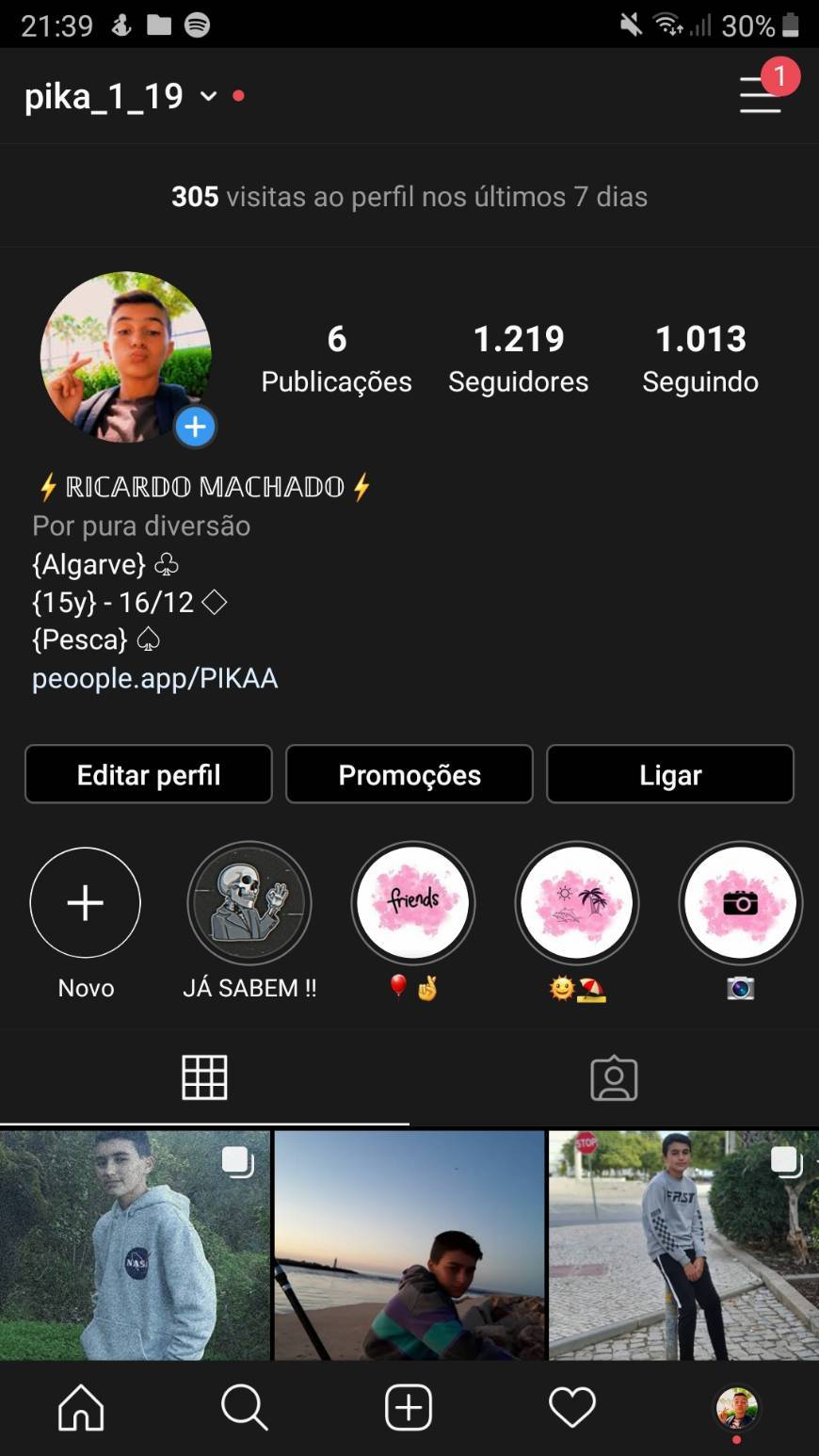
Task: Open the search tab
Action: [x=245, y=1408]
